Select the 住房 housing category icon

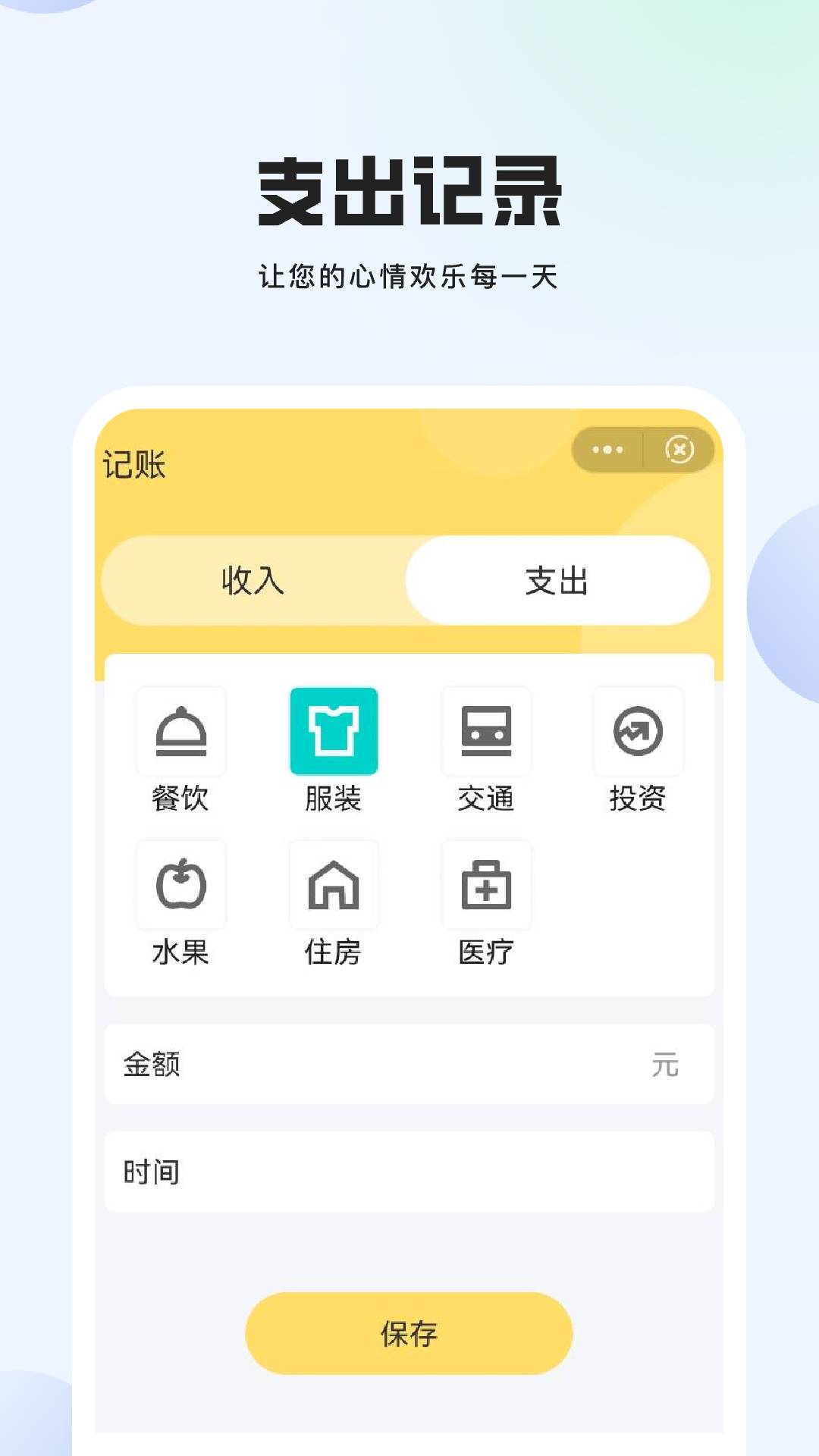tap(333, 885)
